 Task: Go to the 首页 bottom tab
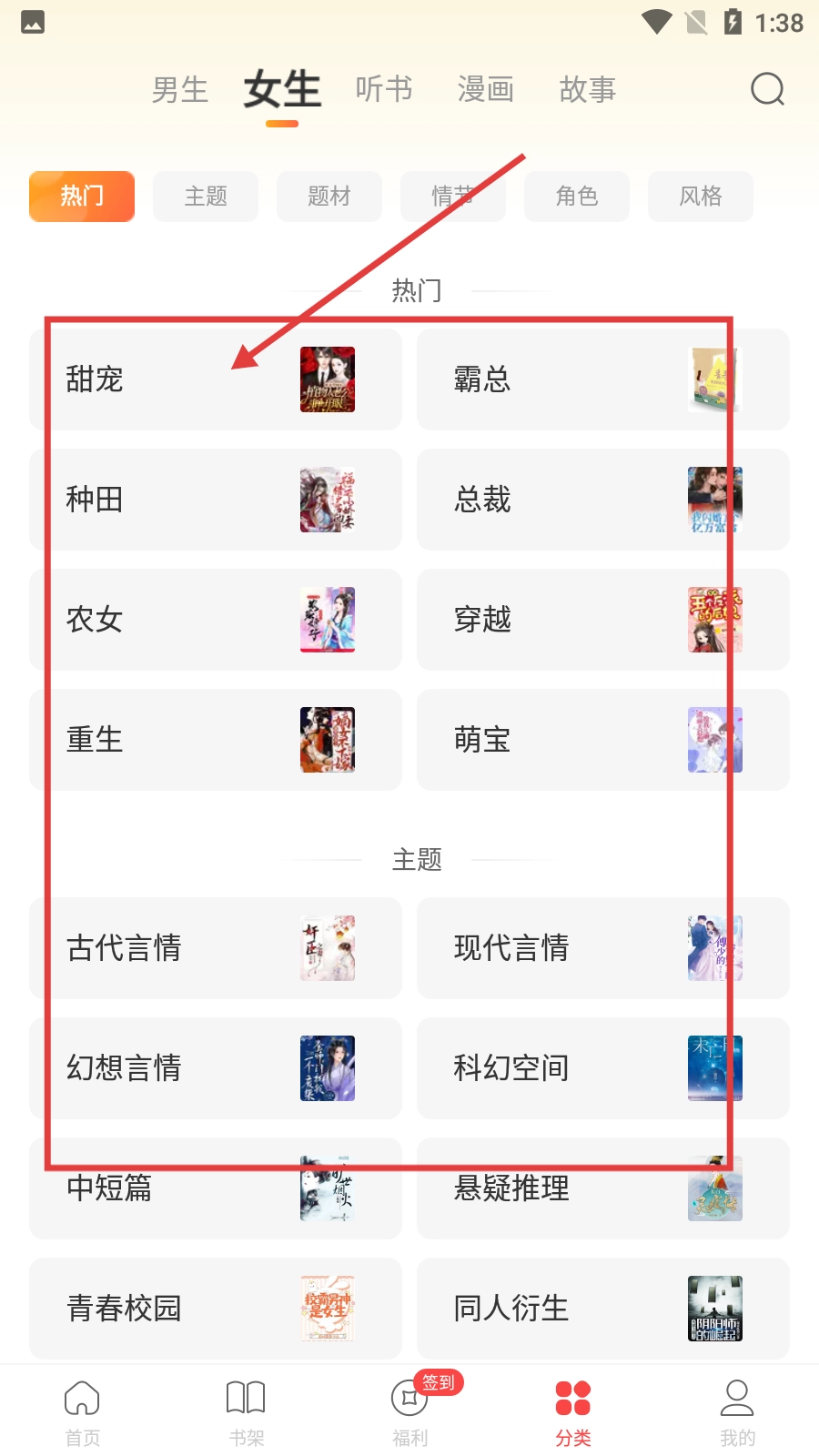point(82,1411)
